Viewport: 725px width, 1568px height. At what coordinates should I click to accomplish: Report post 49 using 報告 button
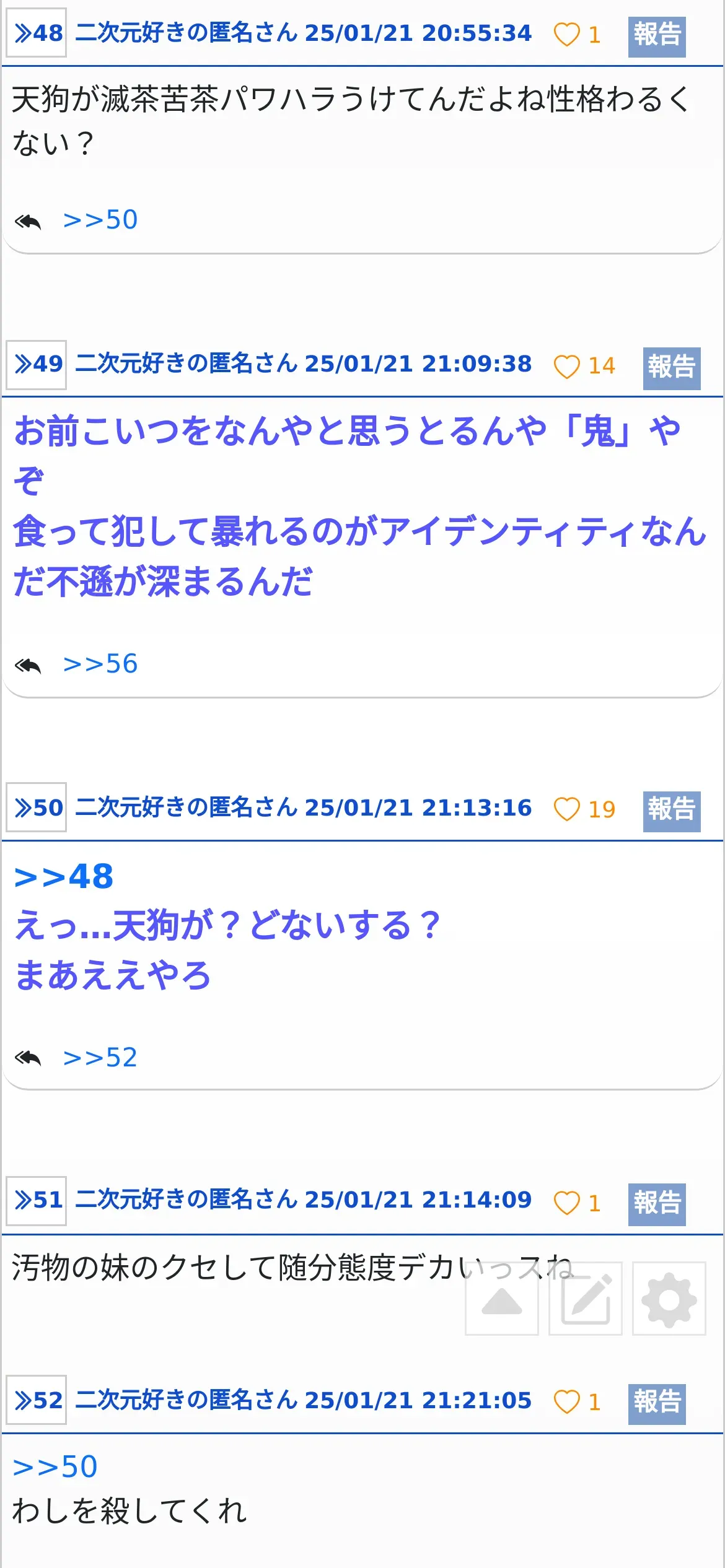(x=671, y=368)
